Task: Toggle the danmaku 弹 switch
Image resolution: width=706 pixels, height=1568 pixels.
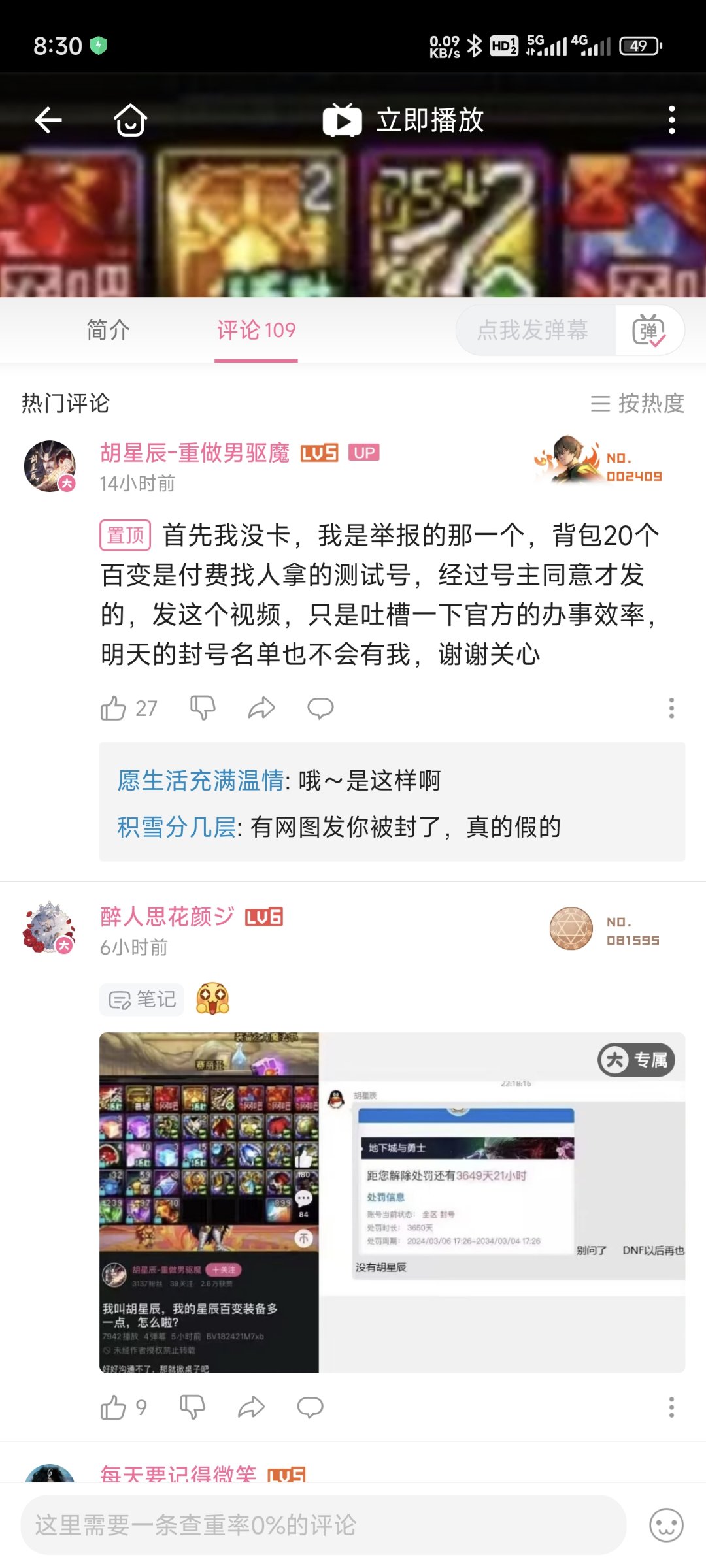Action: point(648,330)
